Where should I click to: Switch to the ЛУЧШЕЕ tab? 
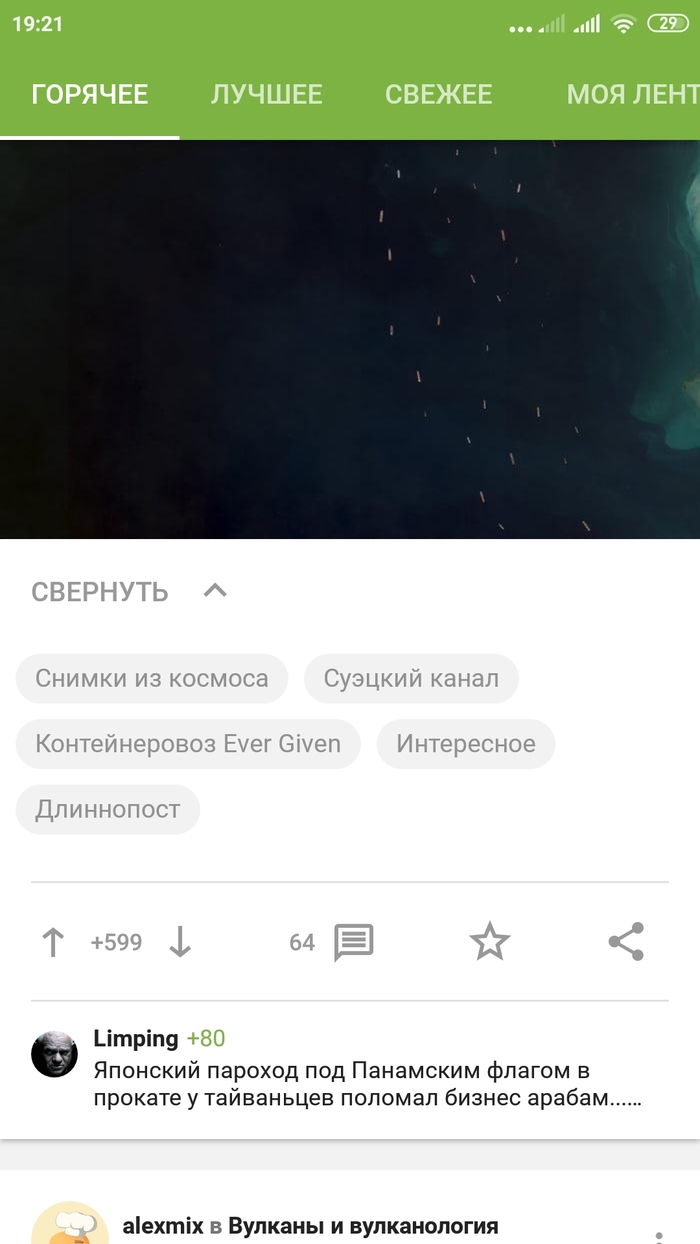266,95
